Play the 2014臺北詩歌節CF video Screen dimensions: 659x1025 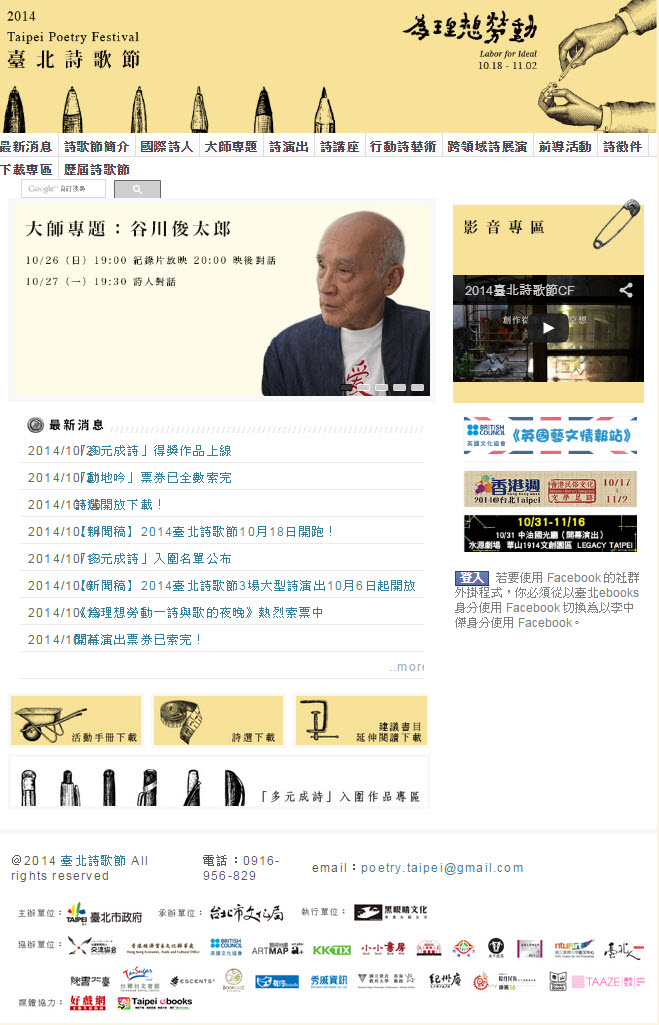point(548,327)
